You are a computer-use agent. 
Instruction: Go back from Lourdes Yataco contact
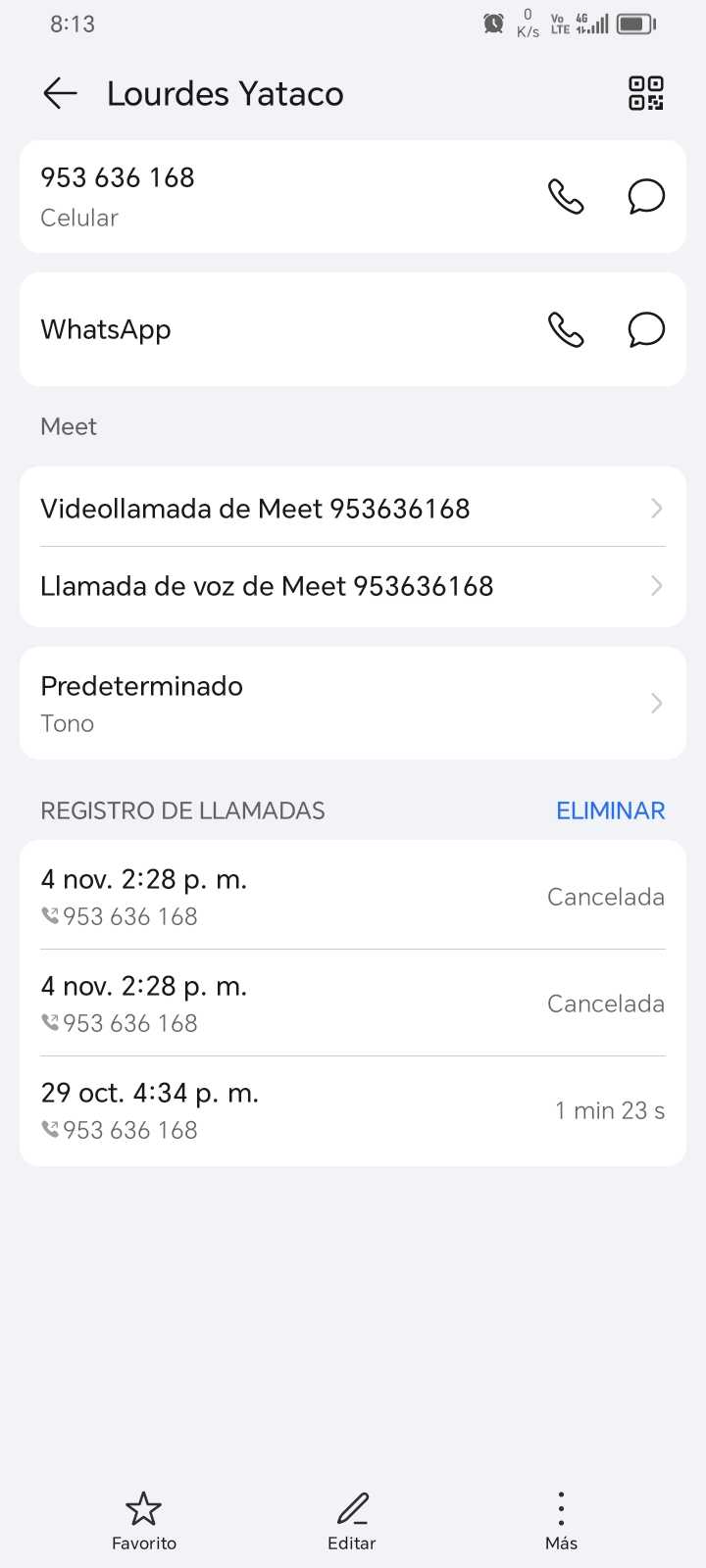pyautogui.click(x=60, y=94)
